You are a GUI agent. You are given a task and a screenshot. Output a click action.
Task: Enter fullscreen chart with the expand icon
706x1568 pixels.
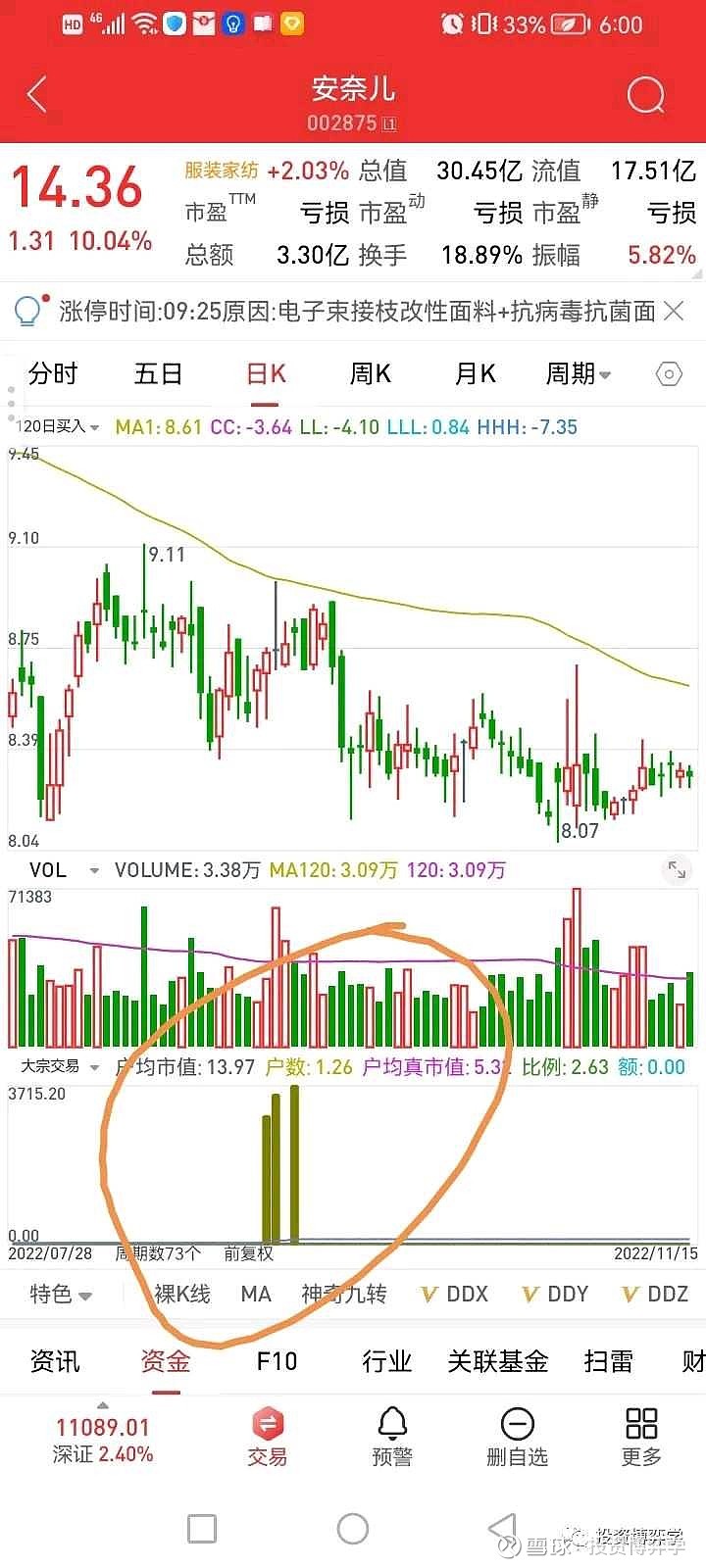pos(677,869)
